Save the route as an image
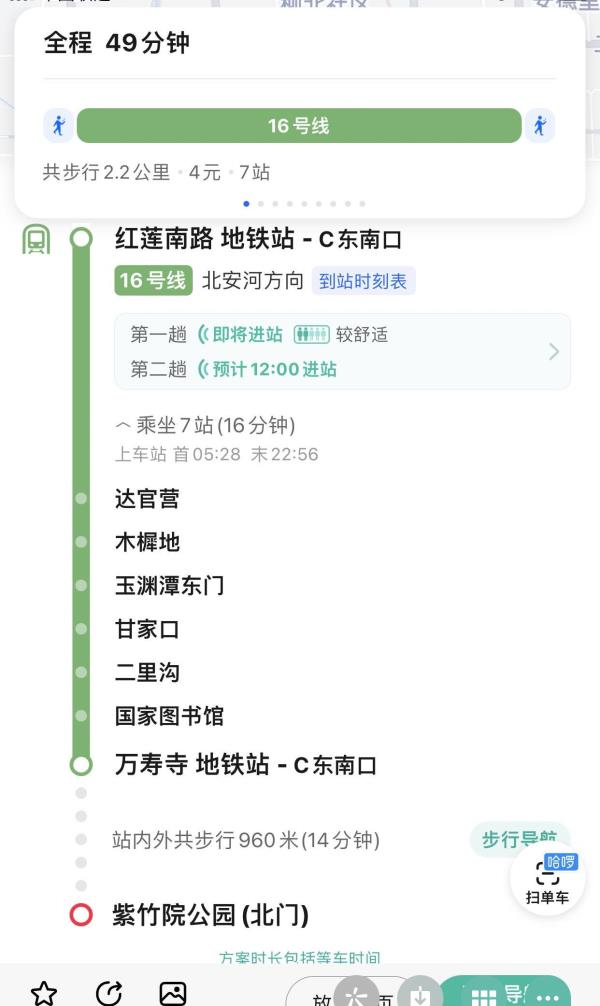 173,993
